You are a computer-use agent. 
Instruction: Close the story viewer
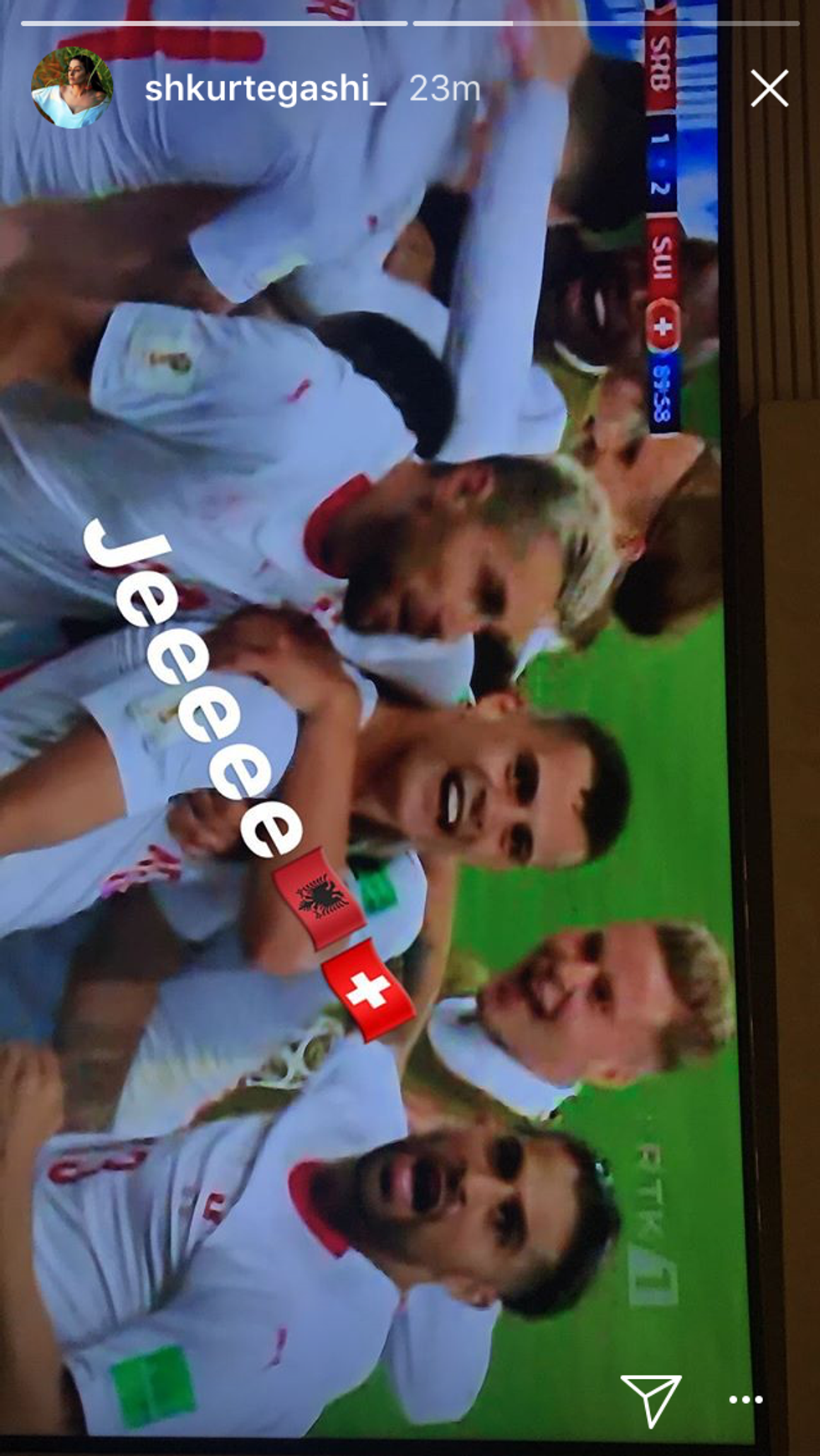point(768,88)
